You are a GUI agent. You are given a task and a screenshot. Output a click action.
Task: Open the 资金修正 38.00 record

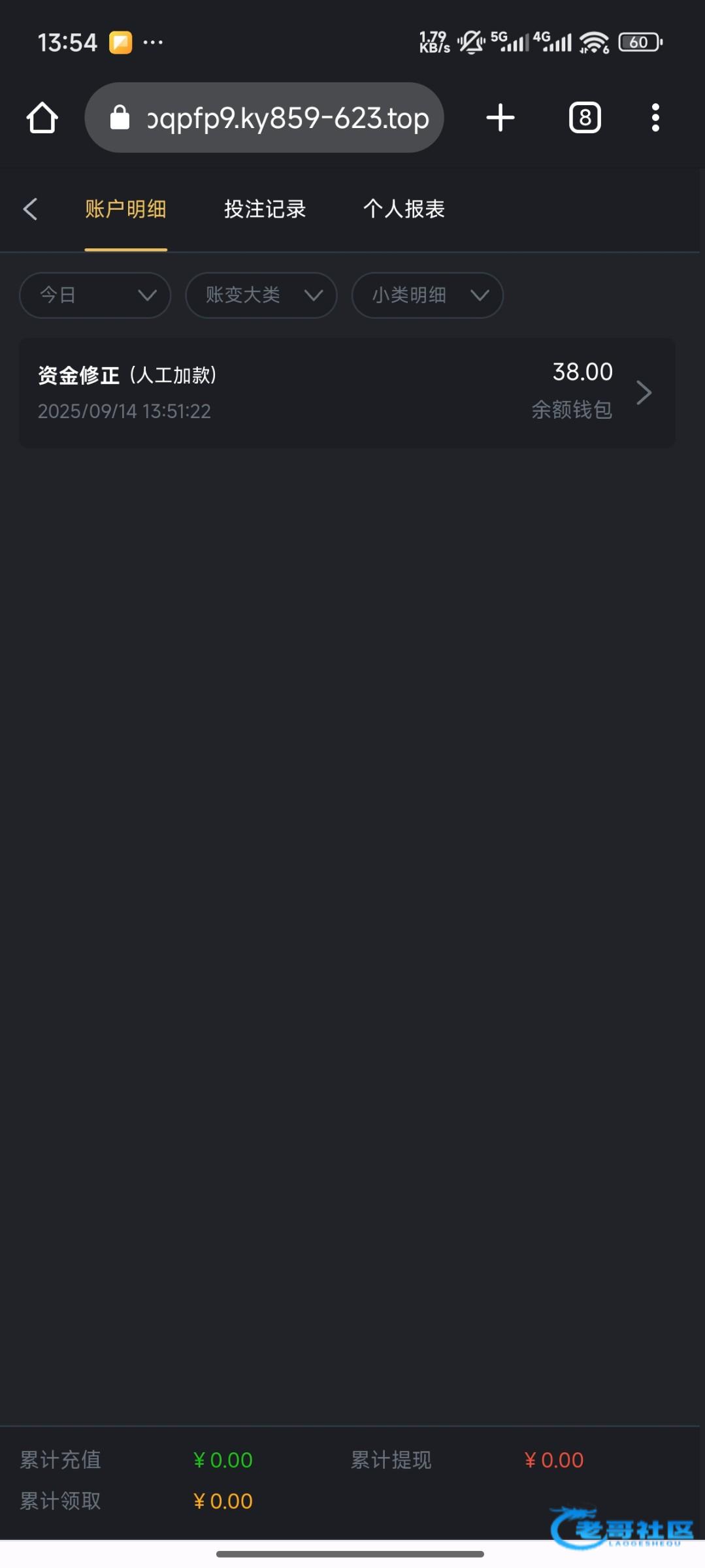[347, 393]
